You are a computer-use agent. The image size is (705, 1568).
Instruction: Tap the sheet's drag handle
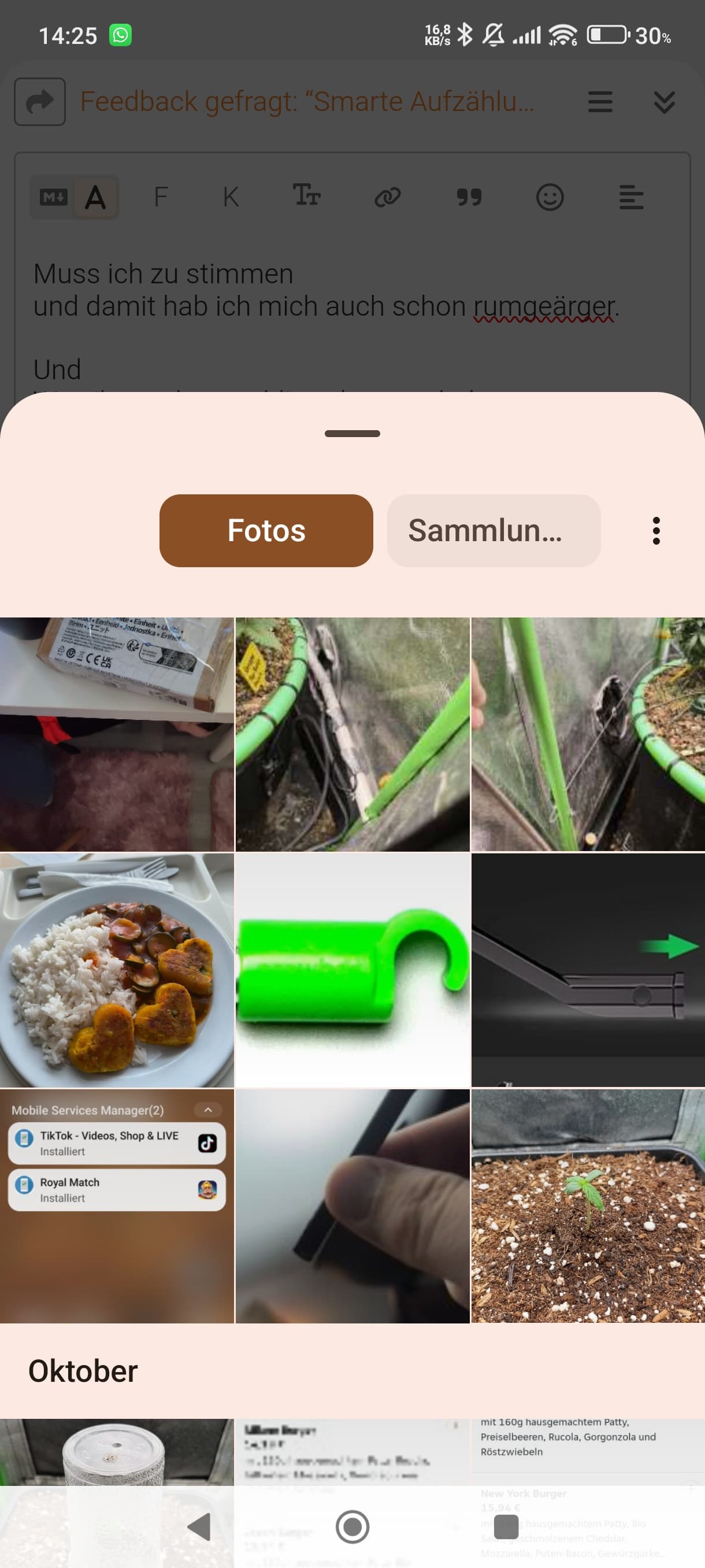tap(352, 434)
